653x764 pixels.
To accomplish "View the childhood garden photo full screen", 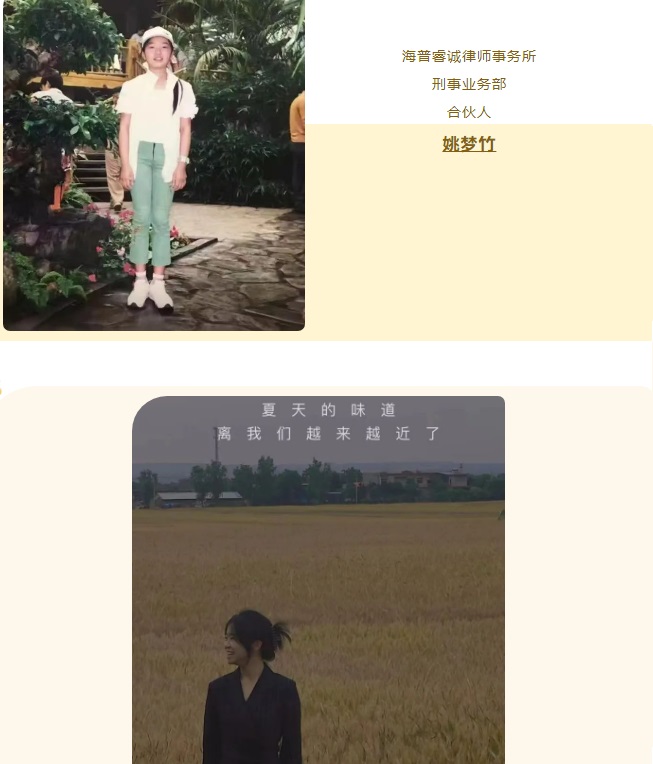I will tap(153, 165).
